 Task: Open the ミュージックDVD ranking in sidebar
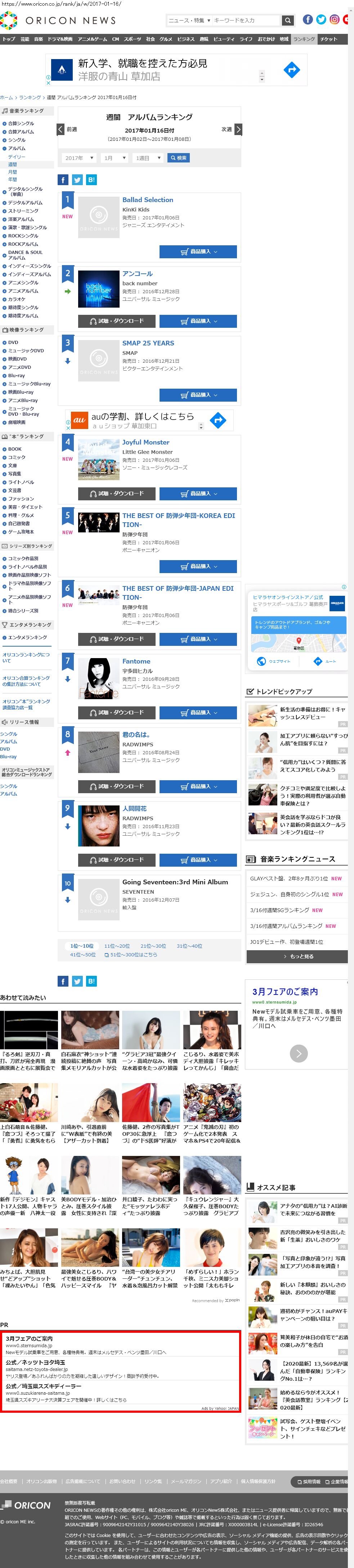click(x=26, y=350)
